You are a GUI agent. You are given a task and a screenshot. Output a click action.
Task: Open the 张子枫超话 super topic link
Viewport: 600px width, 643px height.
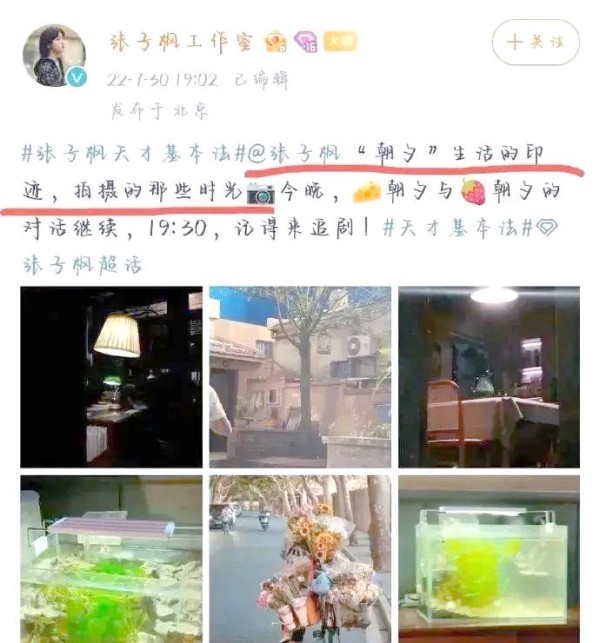[82, 263]
